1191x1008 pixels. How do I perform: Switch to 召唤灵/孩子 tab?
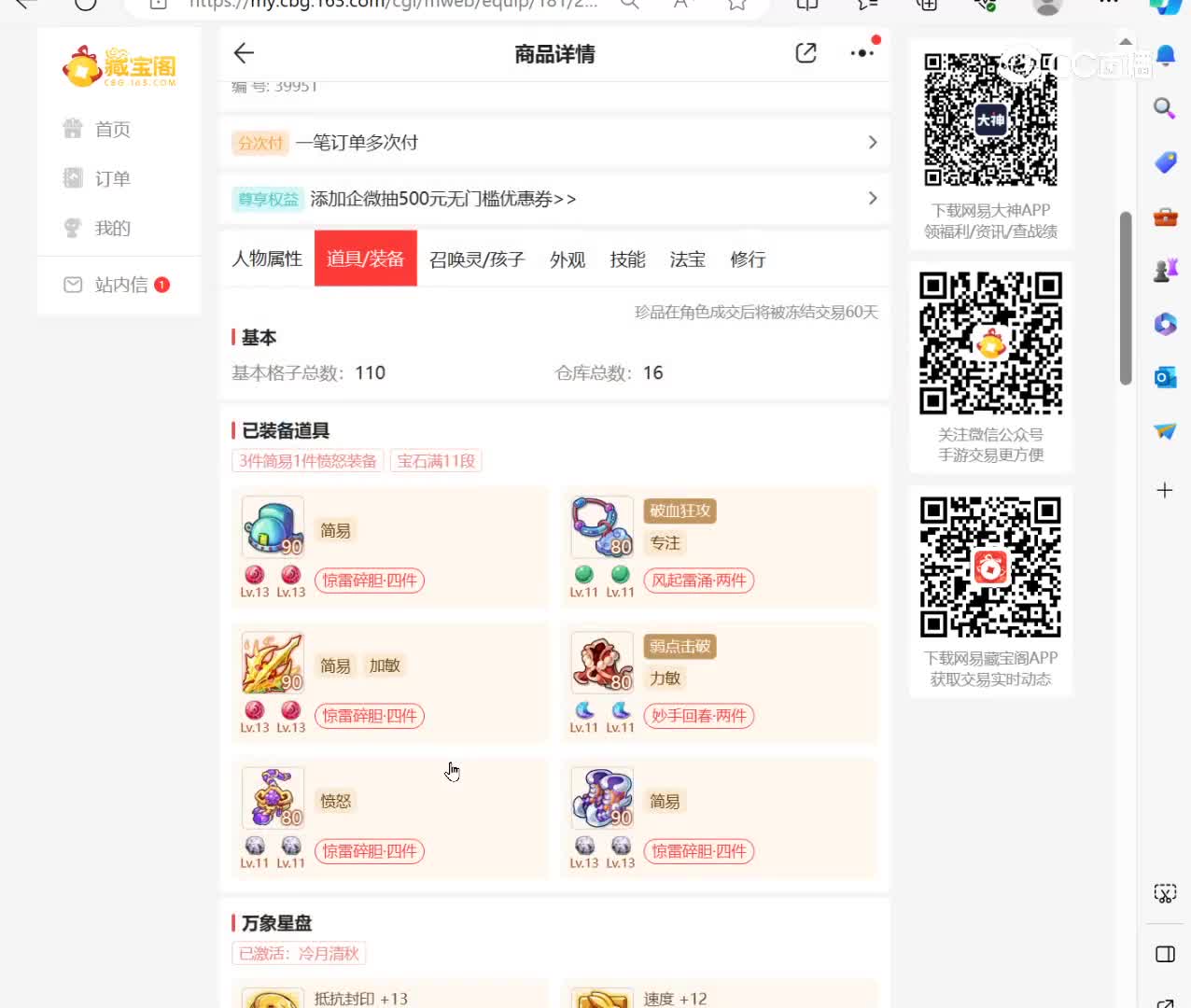click(477, 259)
